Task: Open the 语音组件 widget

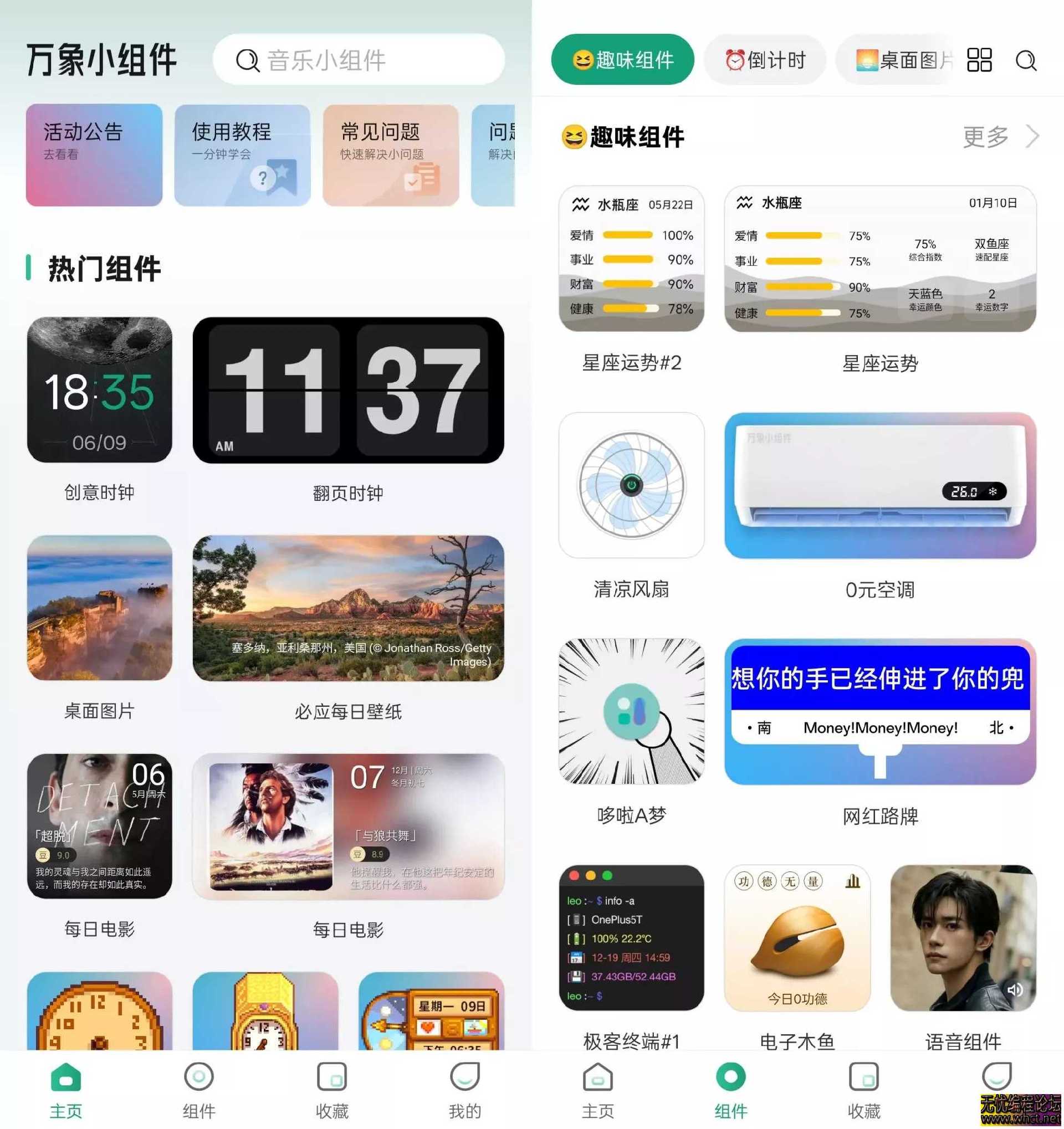Action: pyautogui.click(x=963, y=937)
